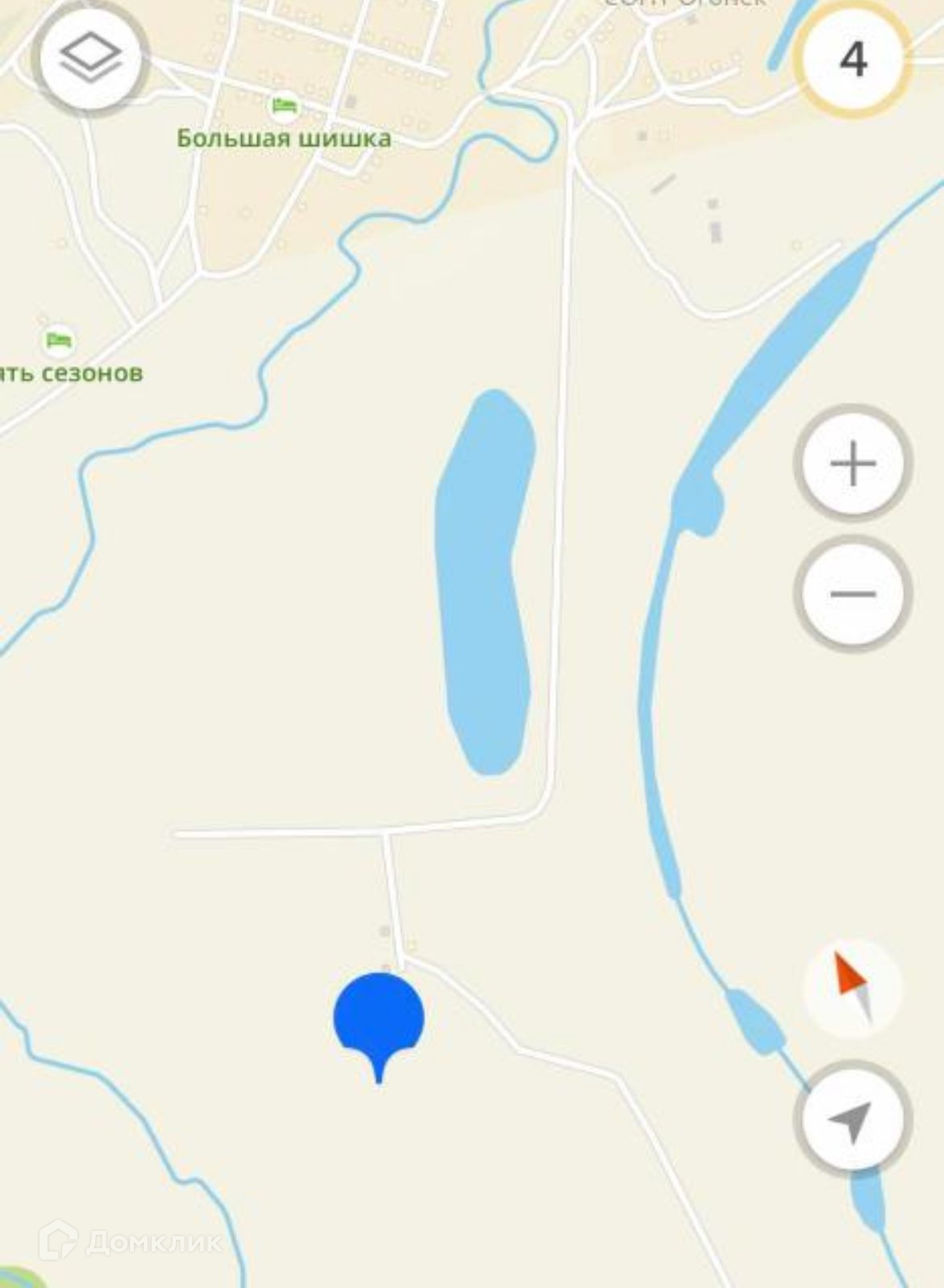Select the blue location pin

[378, 1019]
